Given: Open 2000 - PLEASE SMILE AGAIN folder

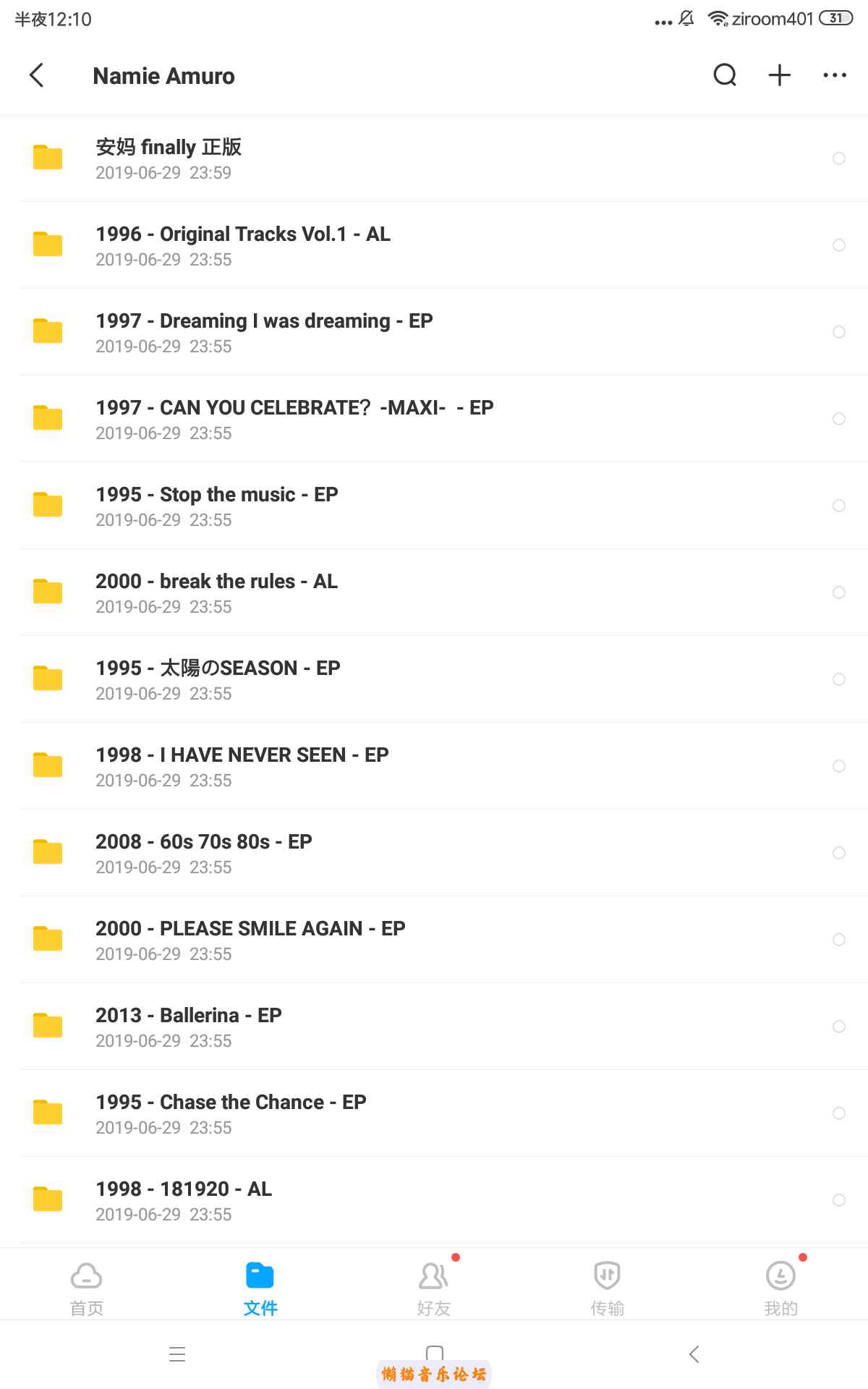Looking at the screenshot, I should (x=250, y=939).
